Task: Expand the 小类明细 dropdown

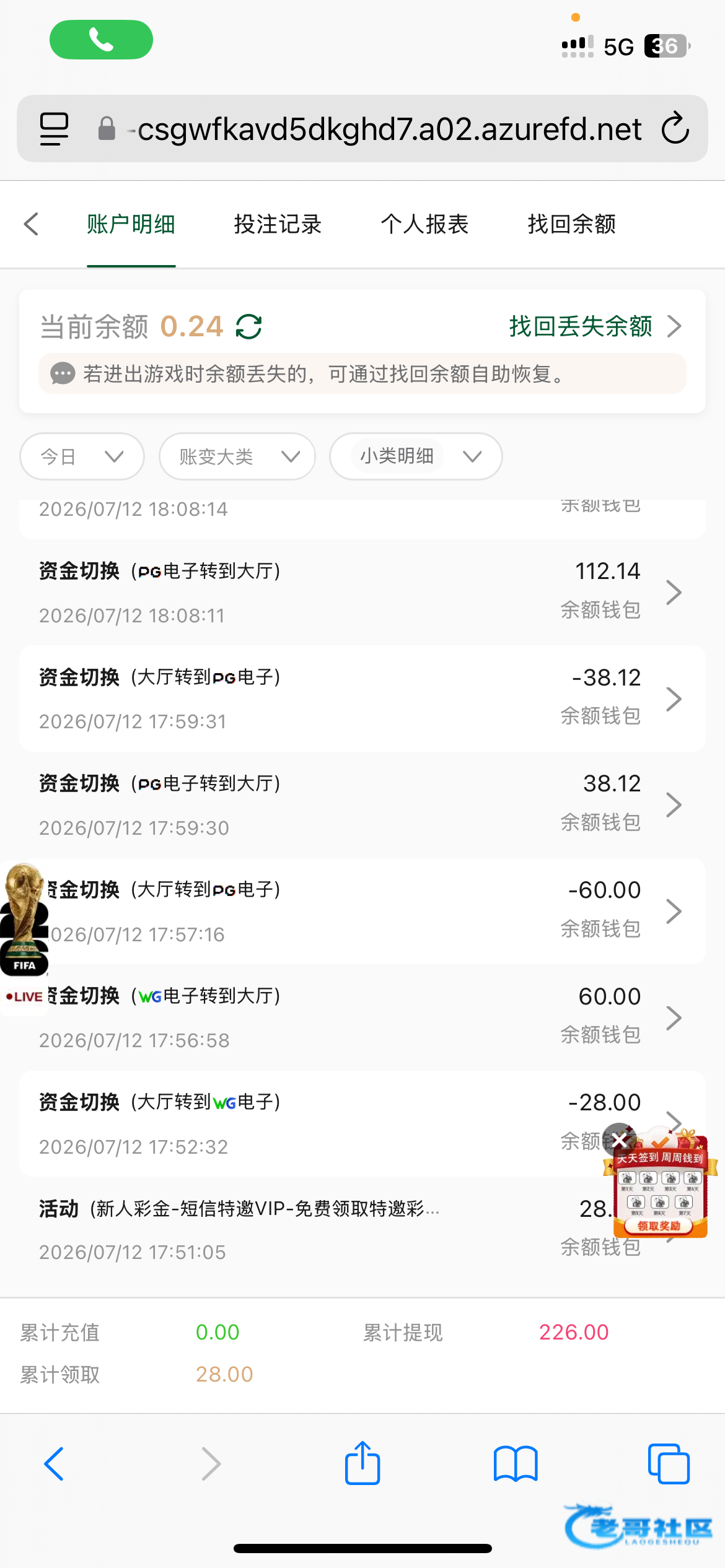Action: tap(416, 456)
